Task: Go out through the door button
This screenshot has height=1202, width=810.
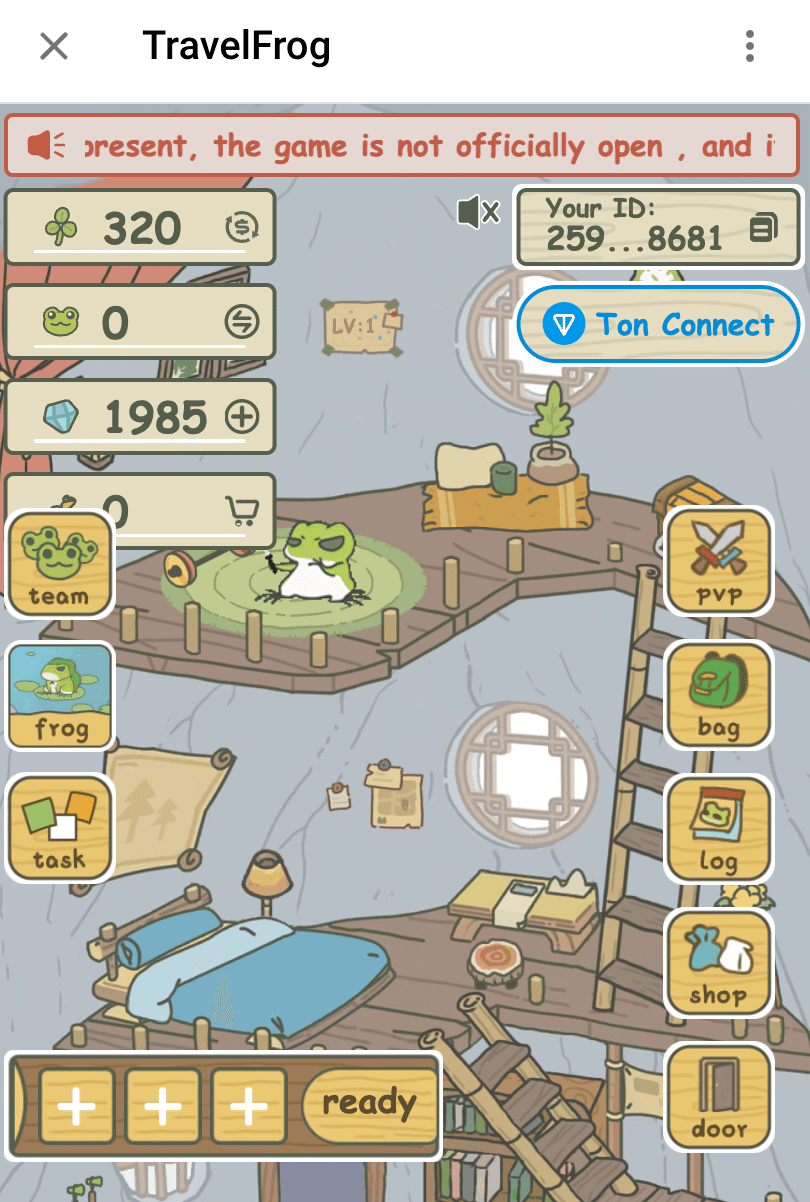Action: (718, 1096)
